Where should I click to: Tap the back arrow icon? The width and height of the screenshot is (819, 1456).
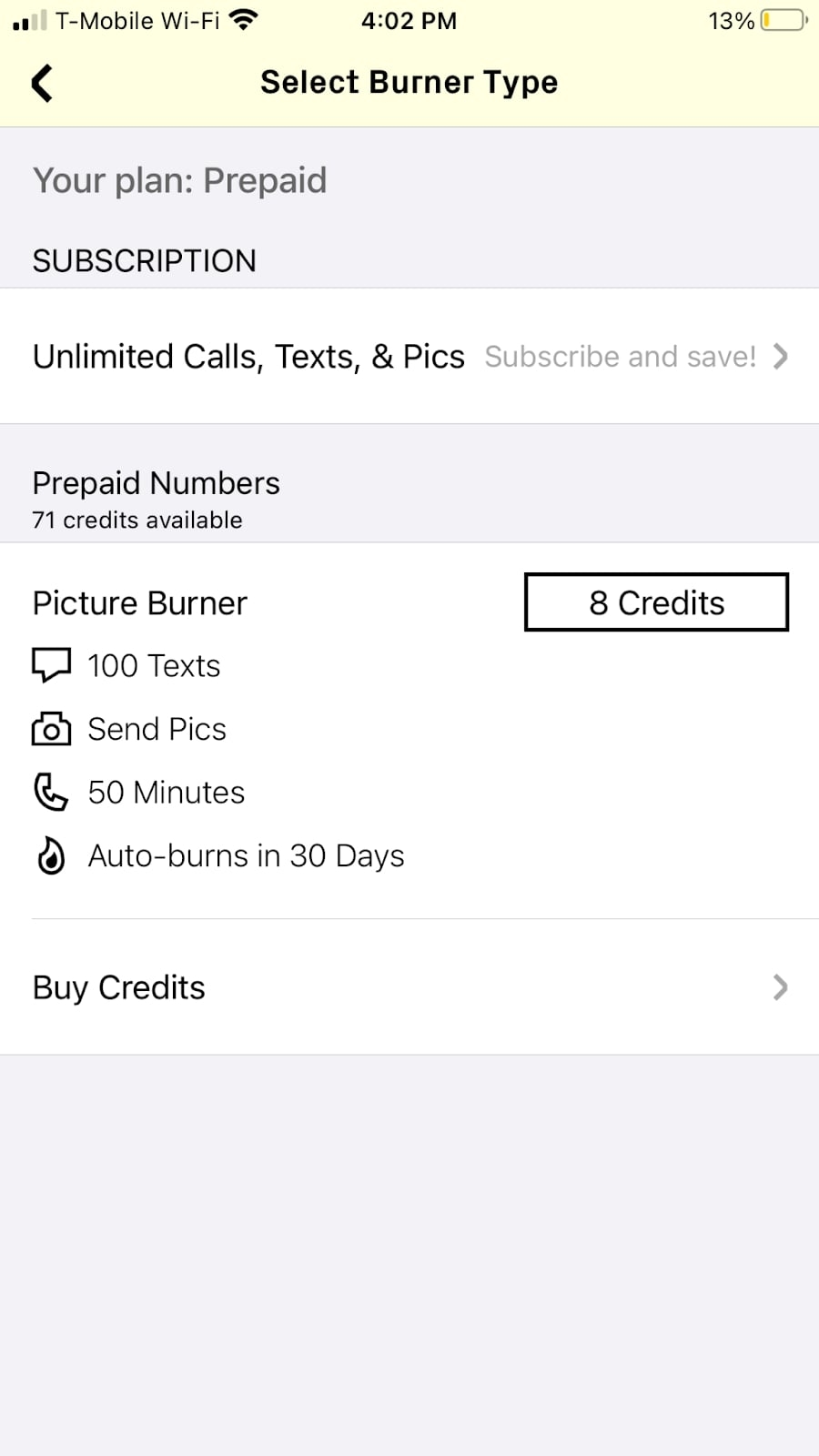(x=41, y=82)
